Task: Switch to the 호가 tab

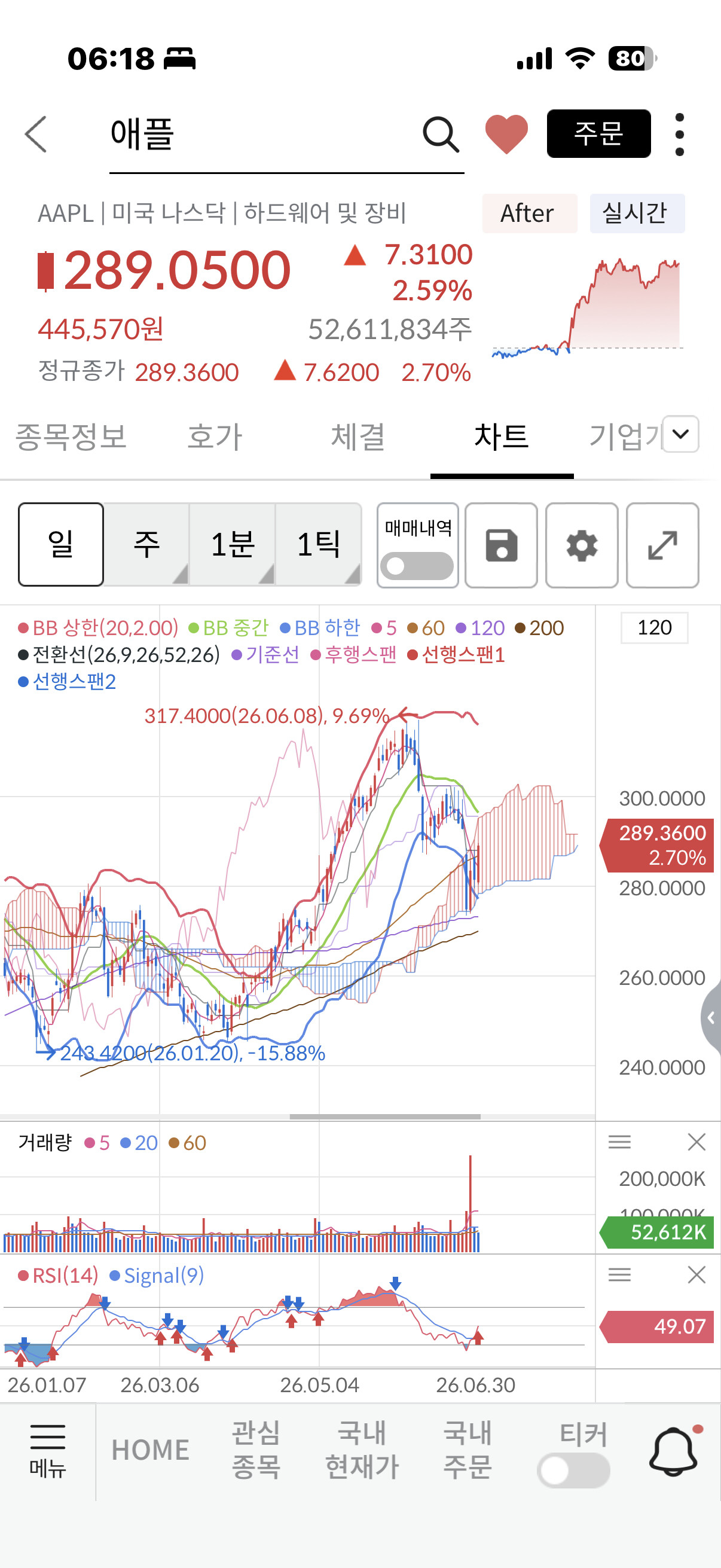Action: [x=215, y=437]
